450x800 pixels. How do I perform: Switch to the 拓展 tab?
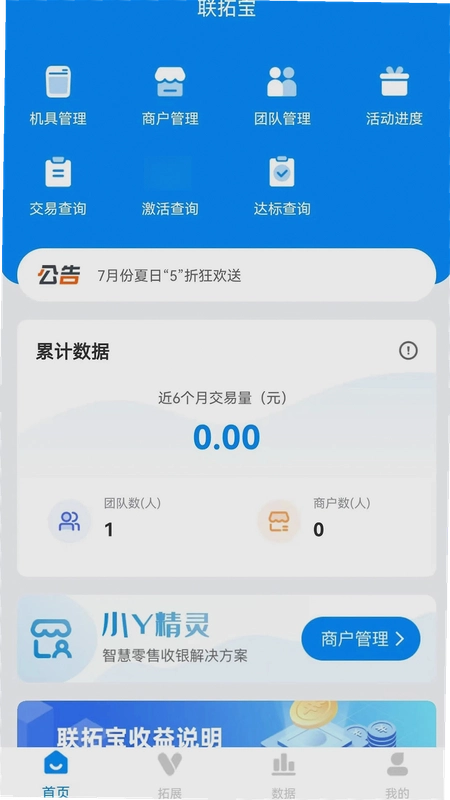click(x=170, y=775)
